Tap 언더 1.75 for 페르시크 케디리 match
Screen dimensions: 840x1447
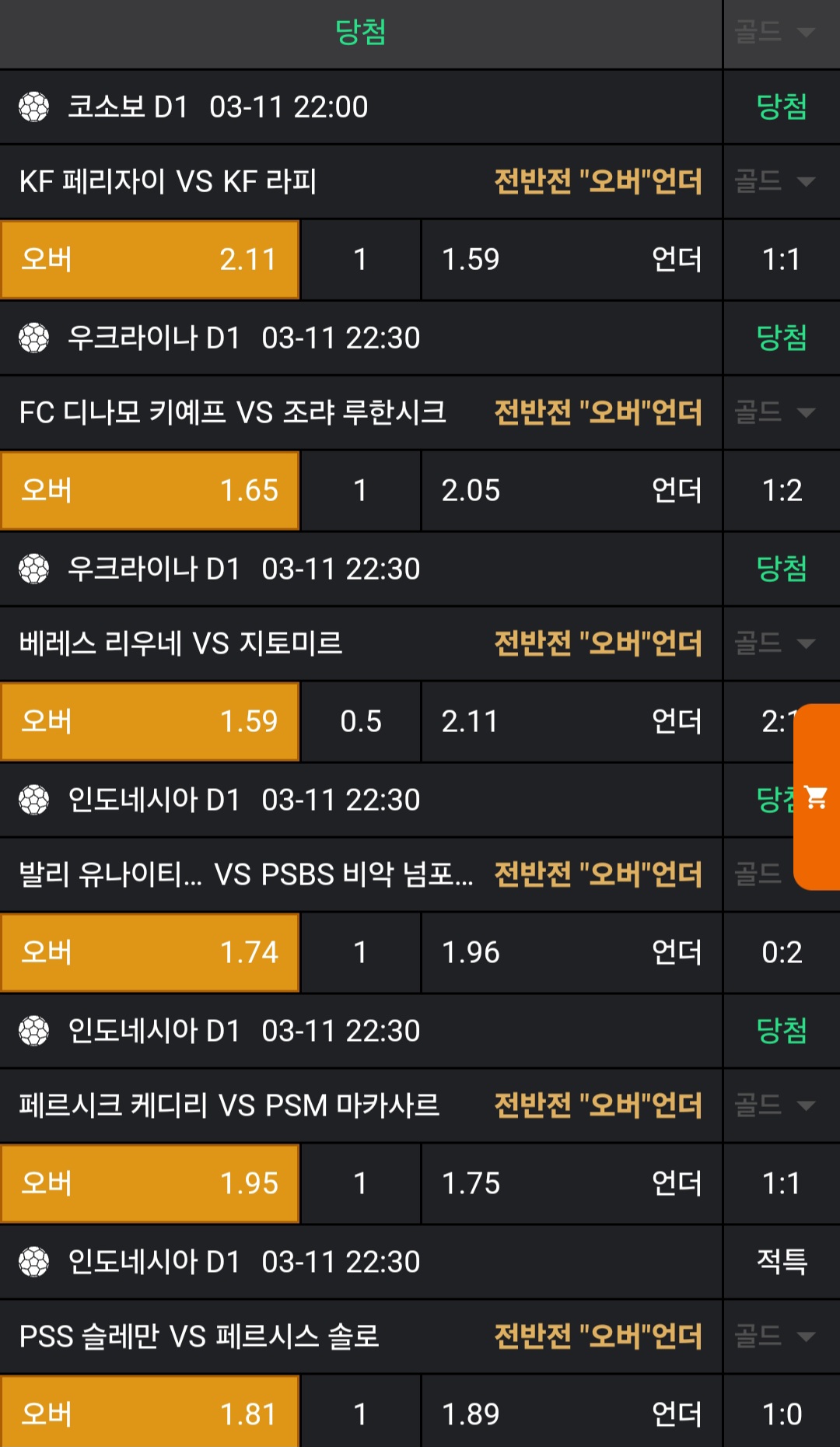pyautogui.click(x=572, y=1184)
